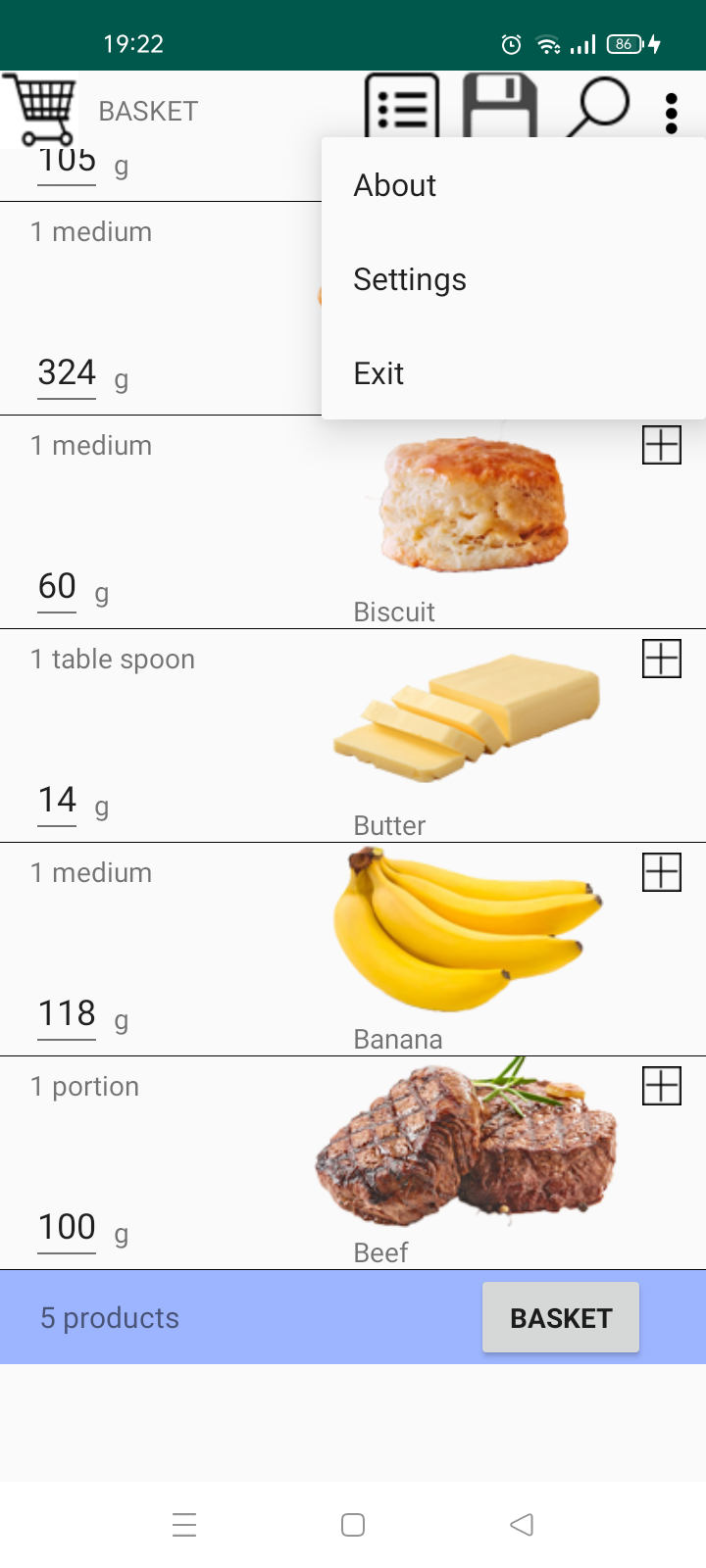This screenshot has width=706, height=1568.
Task: Add Butter with its plus icon
Action: [662, 659]
